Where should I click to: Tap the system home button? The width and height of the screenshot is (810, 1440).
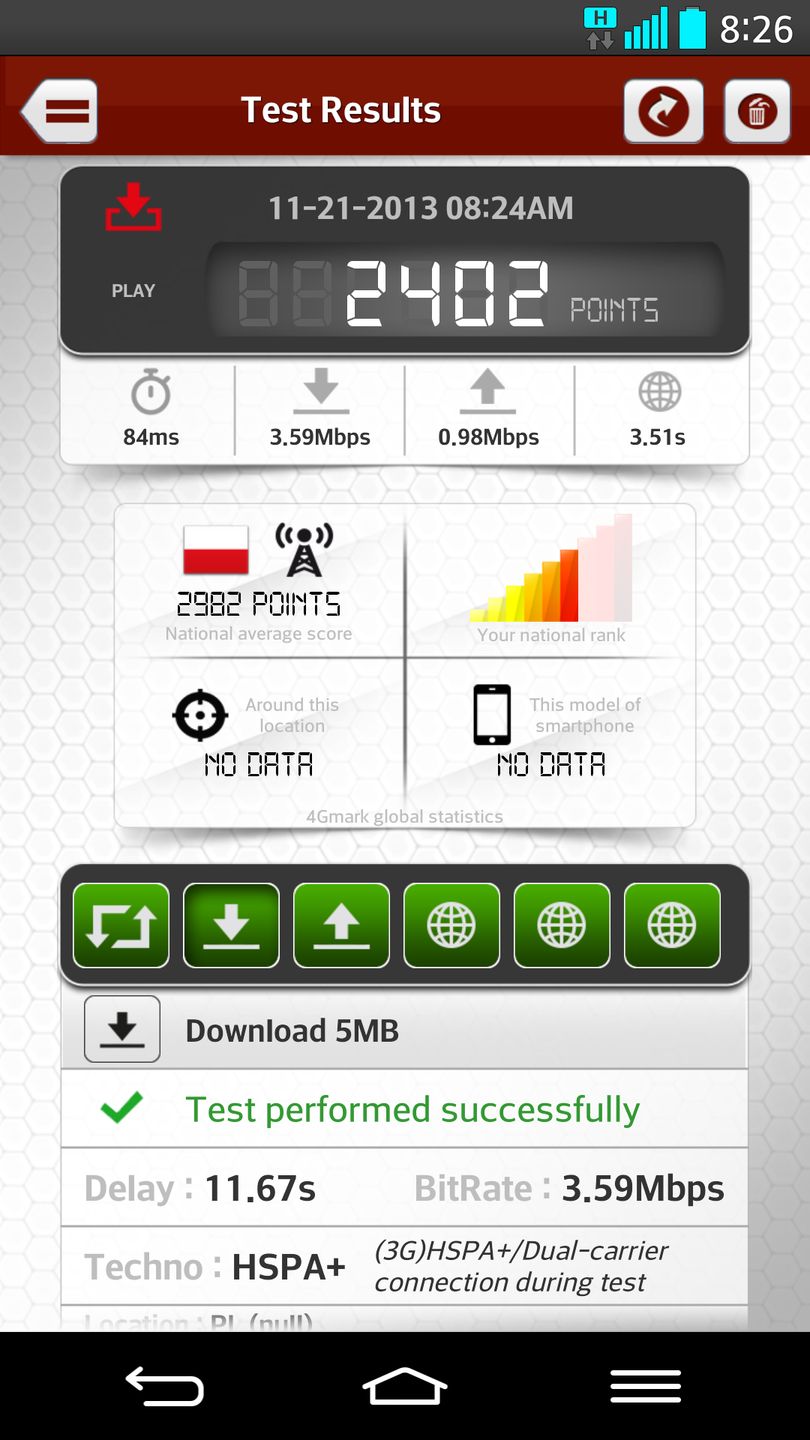[404, 1386]
